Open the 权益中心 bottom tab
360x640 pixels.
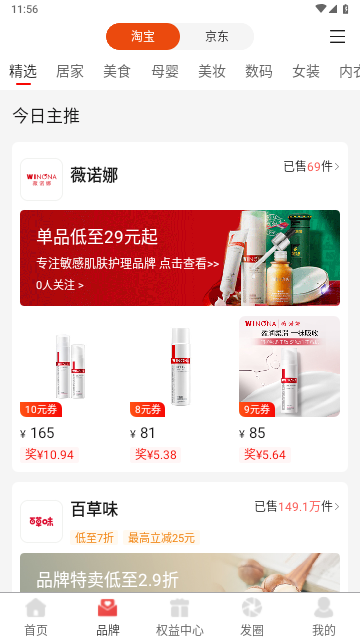coord(180,616)
